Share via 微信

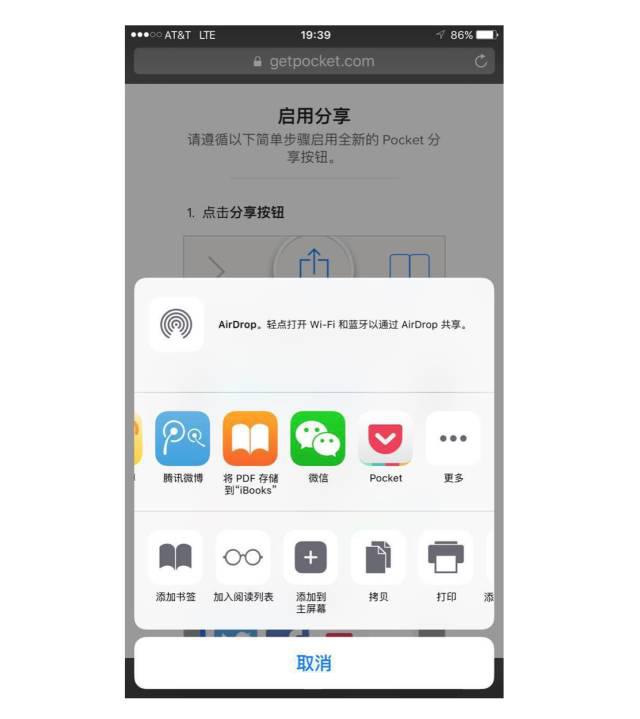318,439
